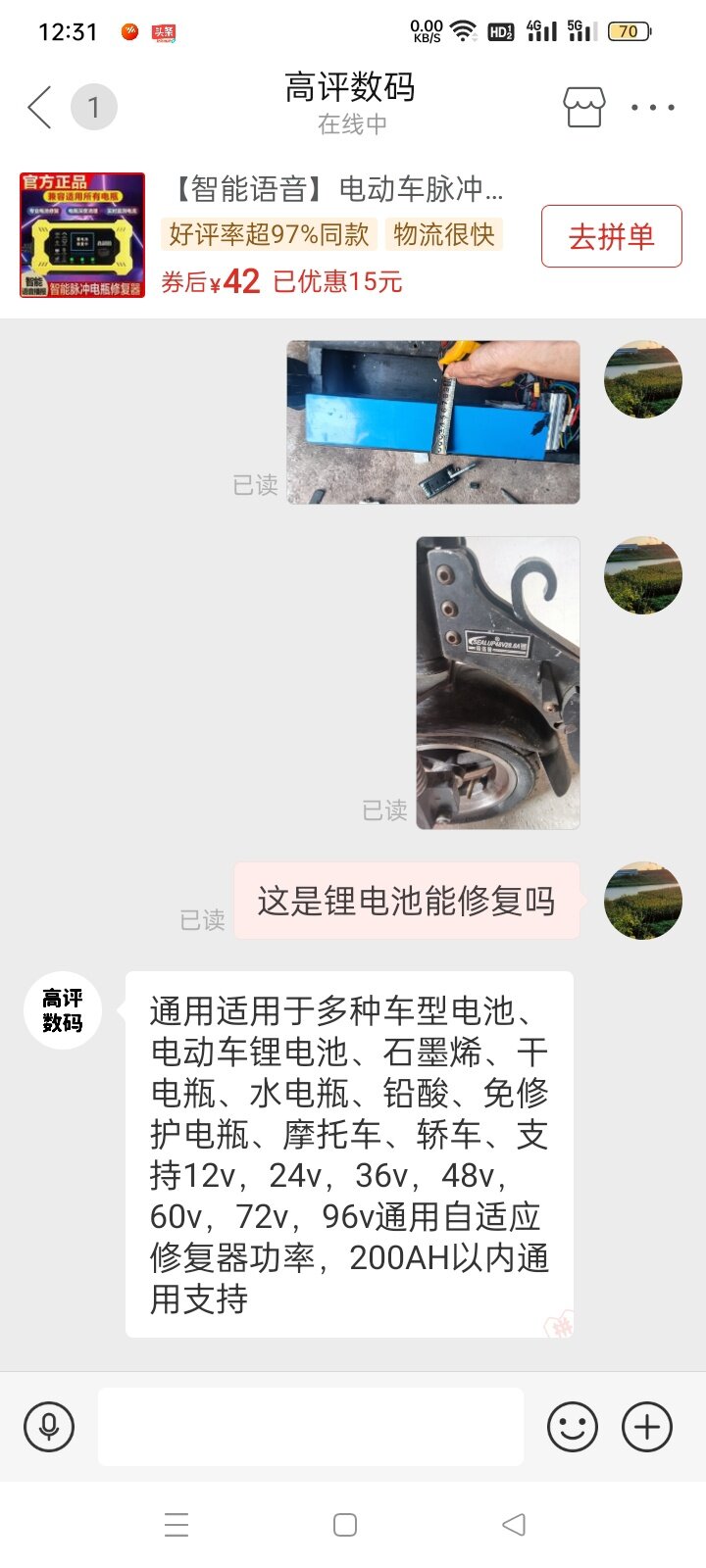Switch to voice input microphone
The image size is (706, 1568).
[x=49, y=1426]
